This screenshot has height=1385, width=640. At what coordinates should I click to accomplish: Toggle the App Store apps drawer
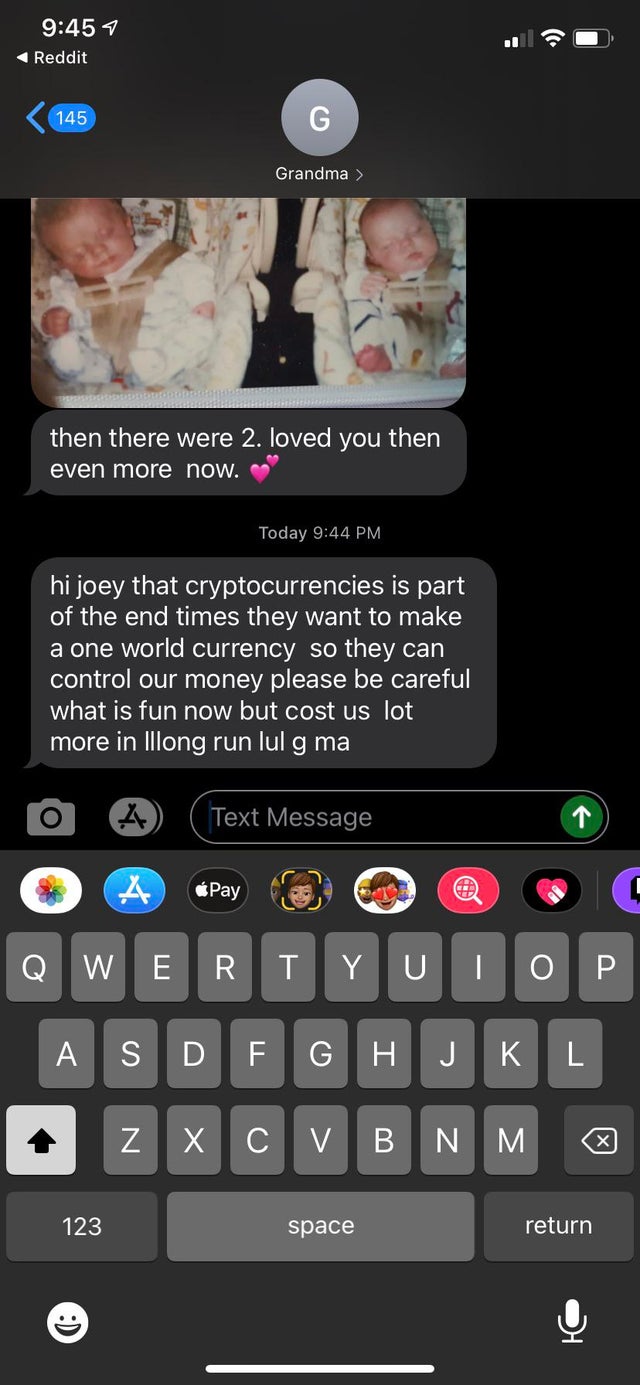[x=135, y=817]
